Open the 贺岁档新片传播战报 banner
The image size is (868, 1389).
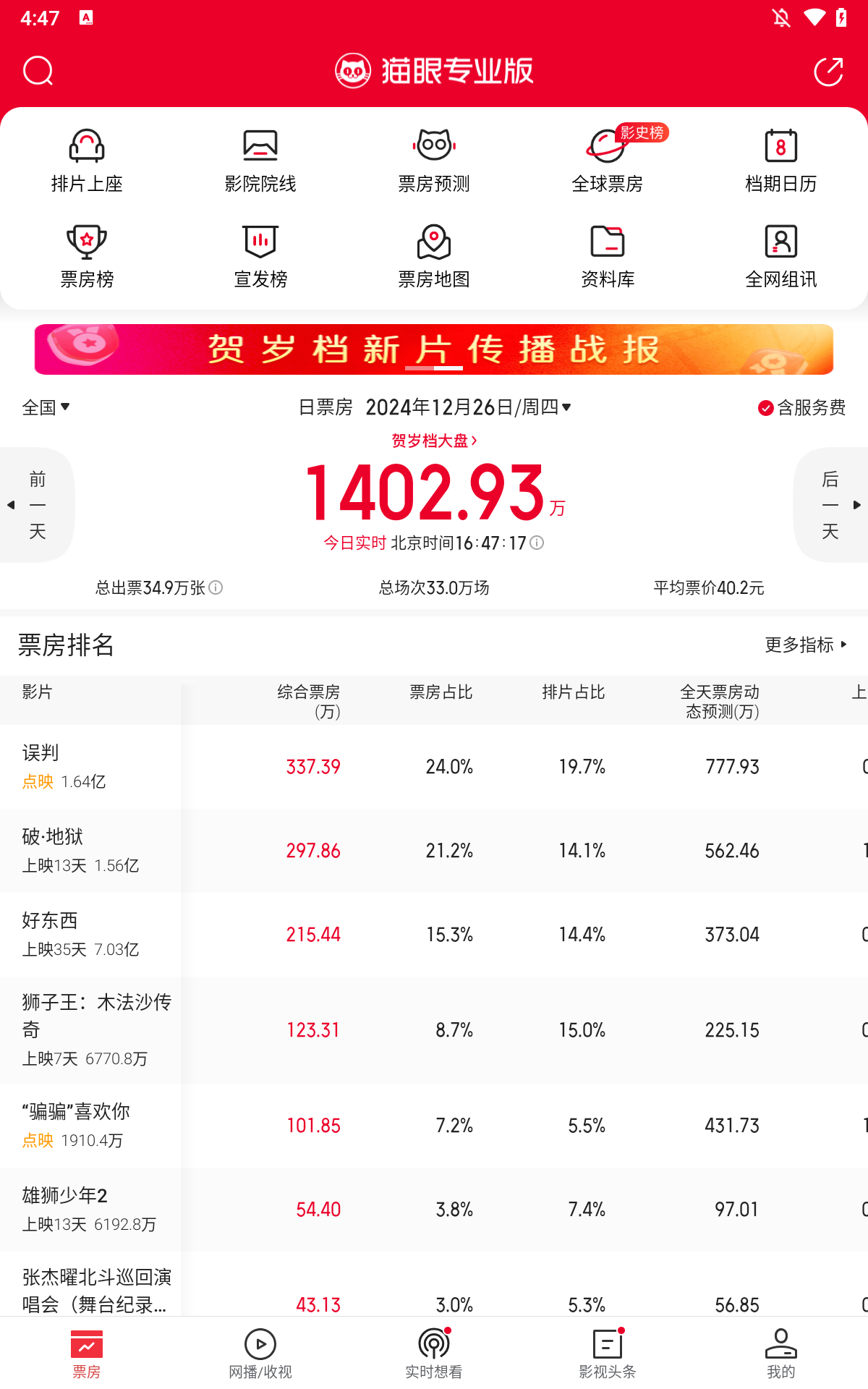(x=434, y=349)
